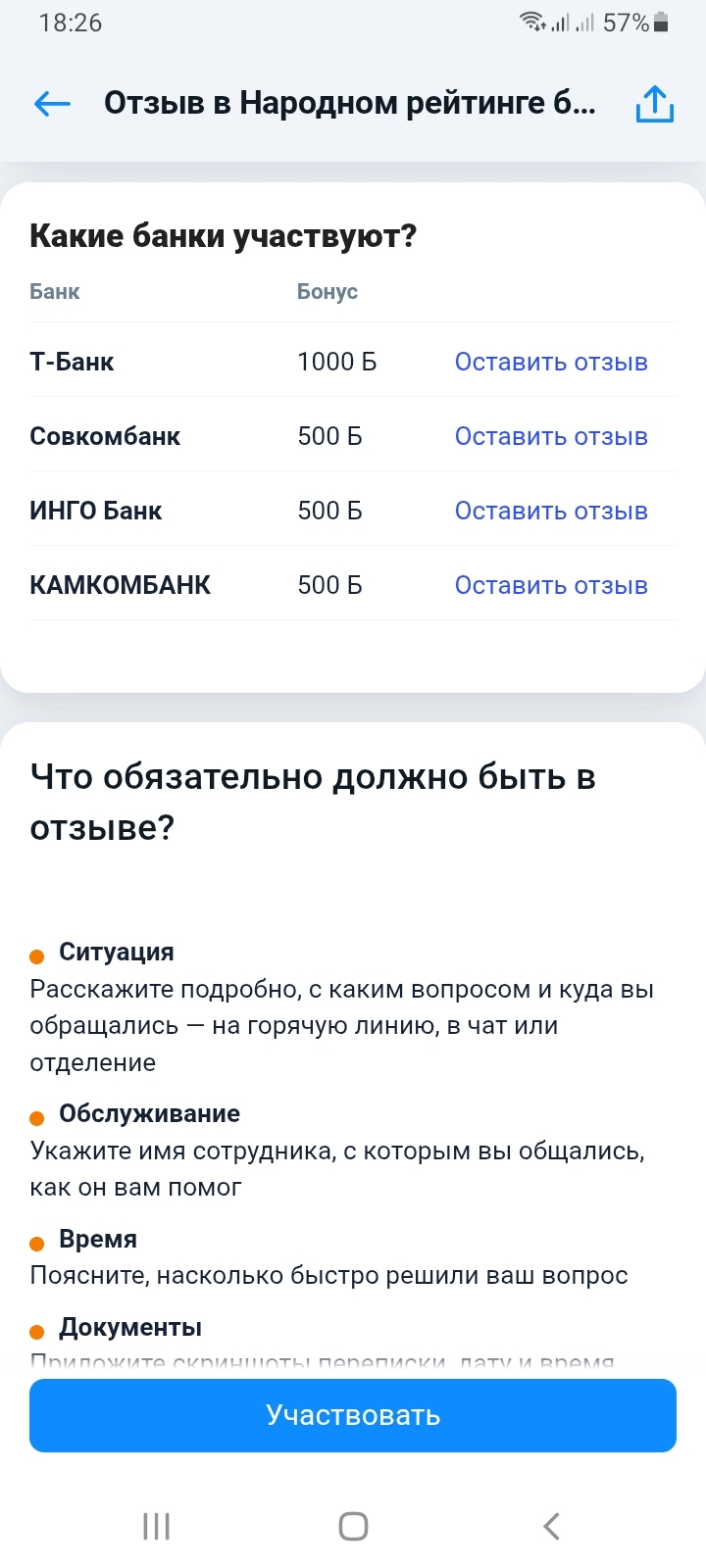Go back using the top-left arrow
Viewport: 706px width, 1568px height.
tap(52, 103)
